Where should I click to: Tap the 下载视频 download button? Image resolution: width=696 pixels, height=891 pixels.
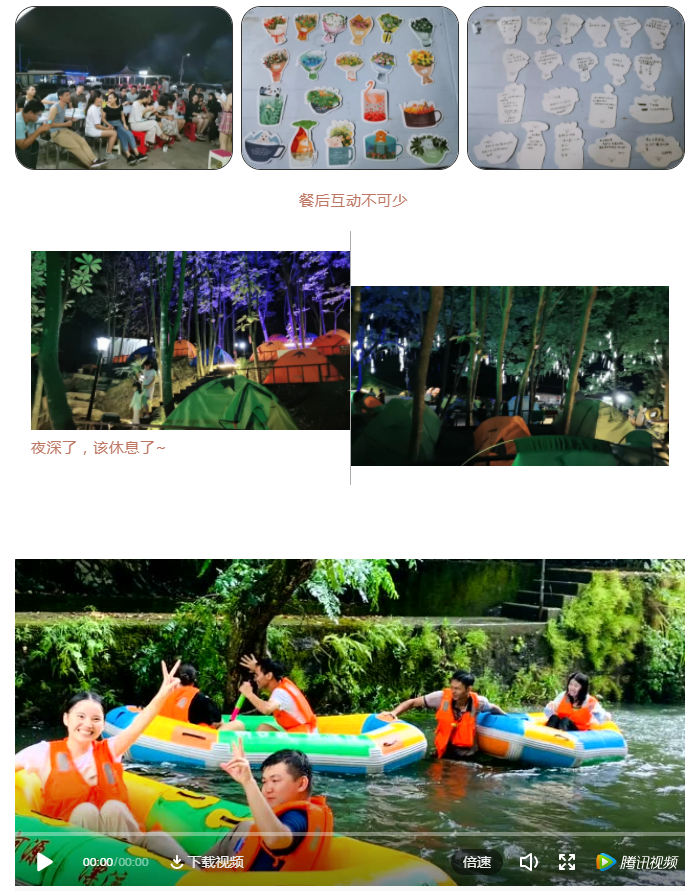pyautogui.click(x=207, y=862)
